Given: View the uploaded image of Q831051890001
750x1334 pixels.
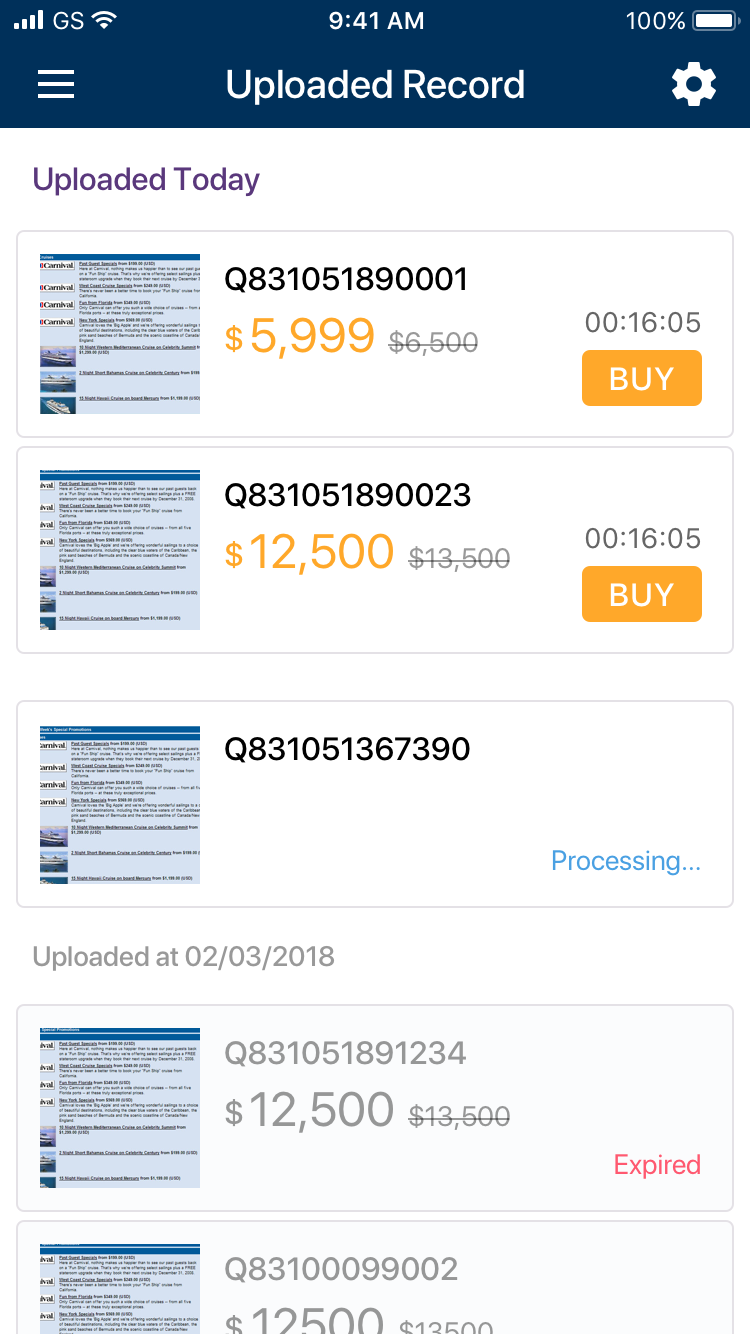Looking at the screenshot, I should 120,334.
